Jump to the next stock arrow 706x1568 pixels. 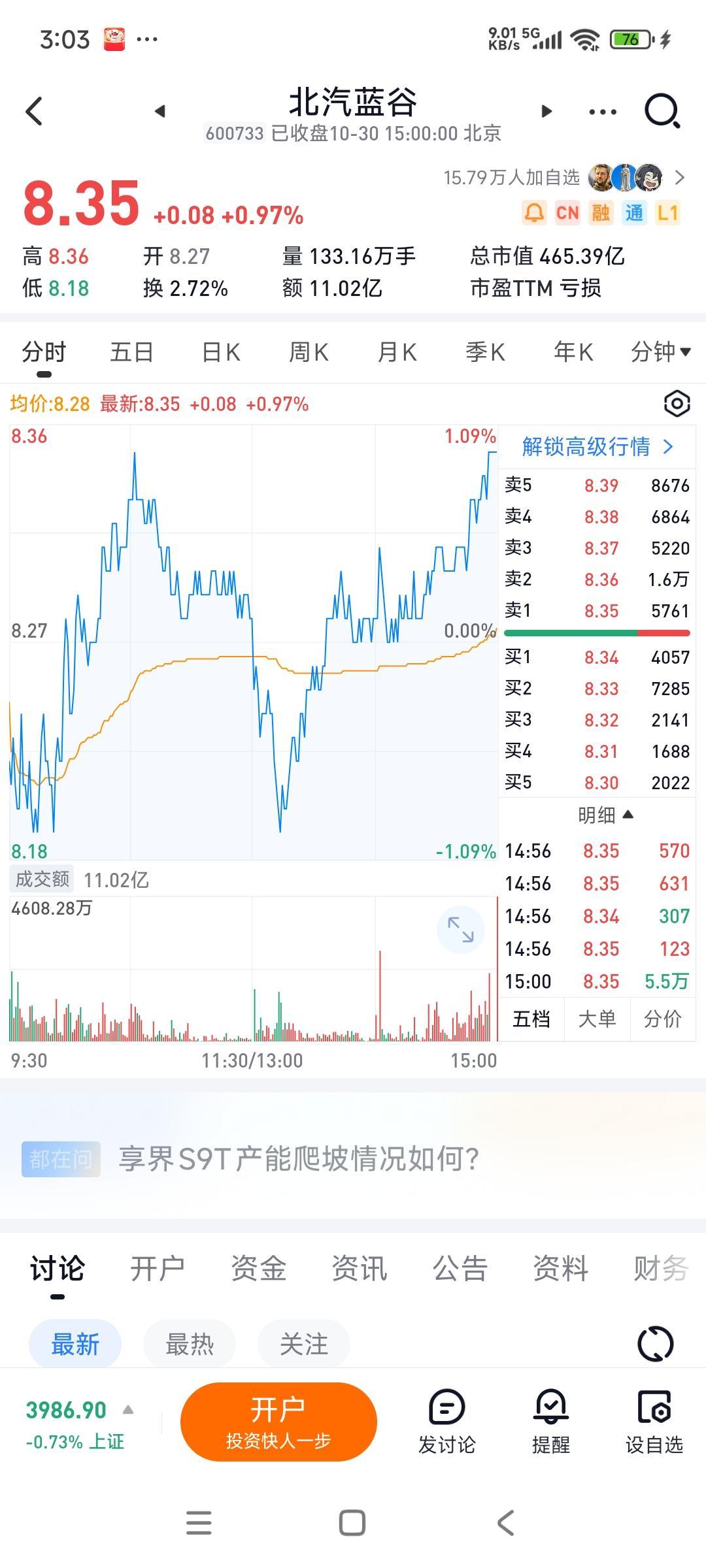point(546,112)
